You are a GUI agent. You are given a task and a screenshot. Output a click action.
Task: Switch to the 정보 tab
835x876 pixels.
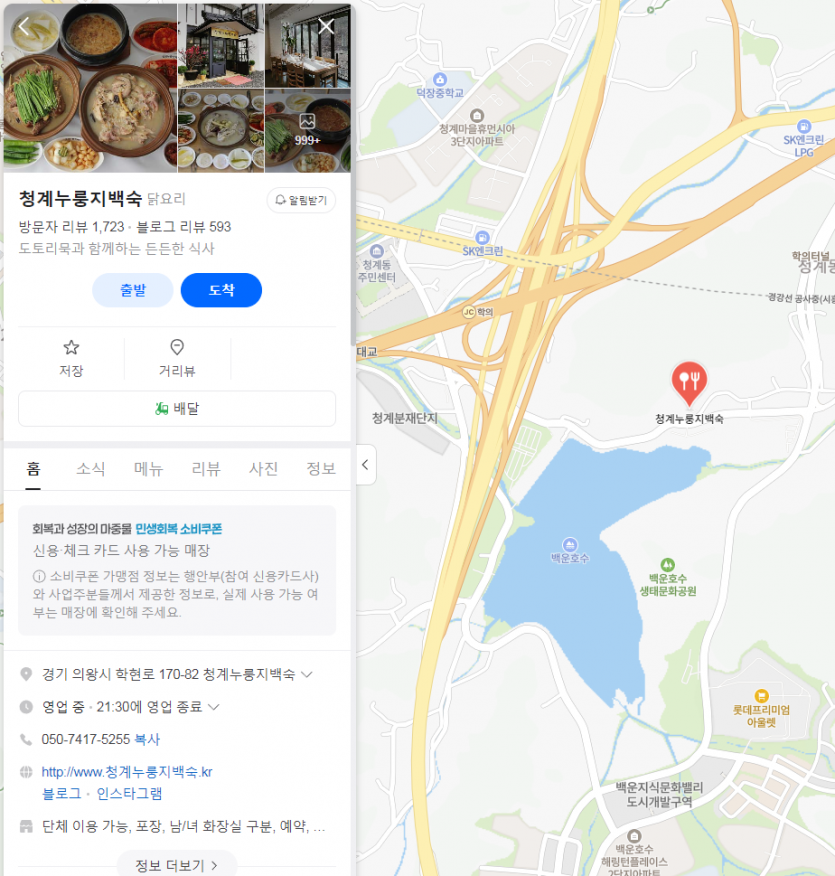[320, 469]
